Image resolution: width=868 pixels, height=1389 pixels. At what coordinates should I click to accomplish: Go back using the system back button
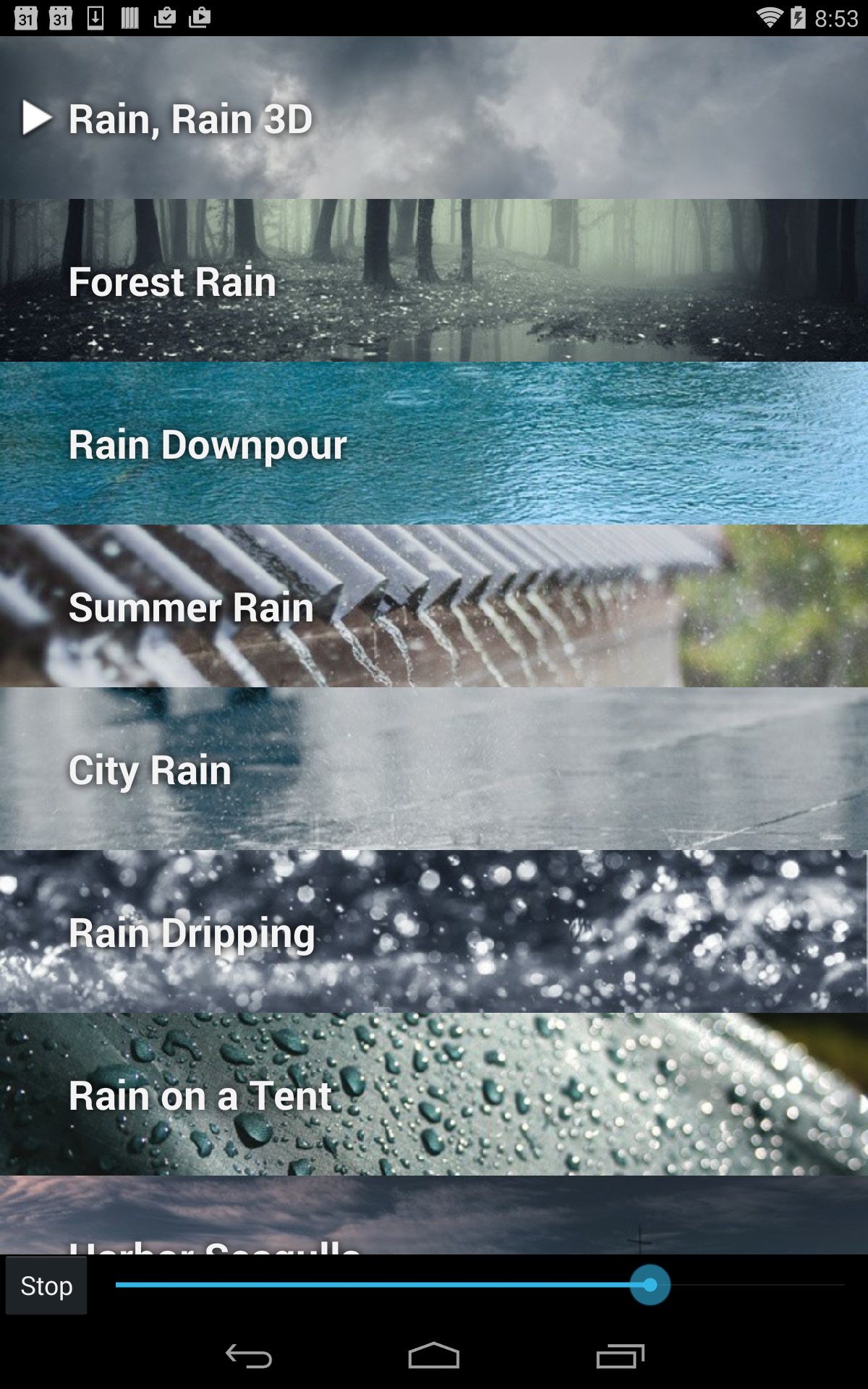click(x=248, y=1356)
